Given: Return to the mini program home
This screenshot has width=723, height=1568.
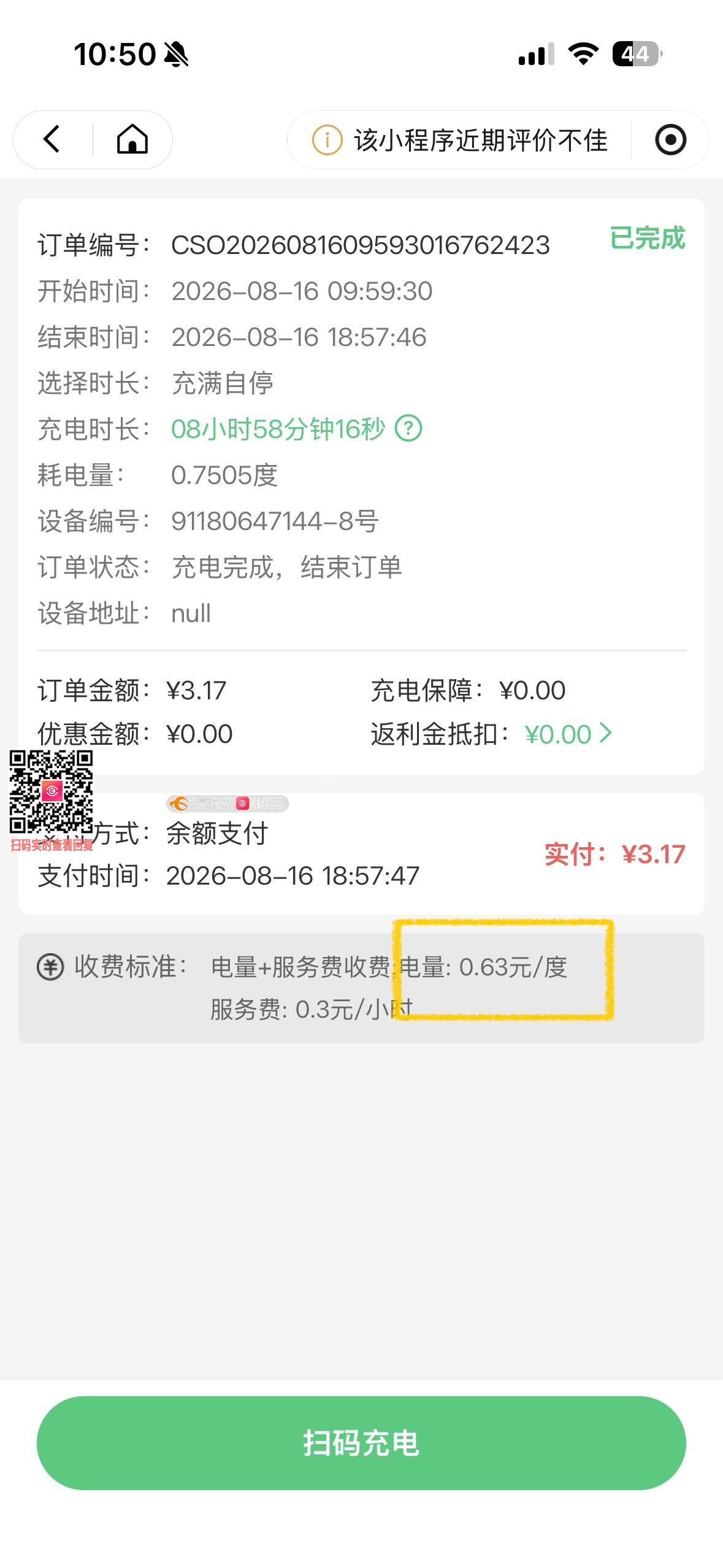Looking at the screenshot, I should pos(132,139).
